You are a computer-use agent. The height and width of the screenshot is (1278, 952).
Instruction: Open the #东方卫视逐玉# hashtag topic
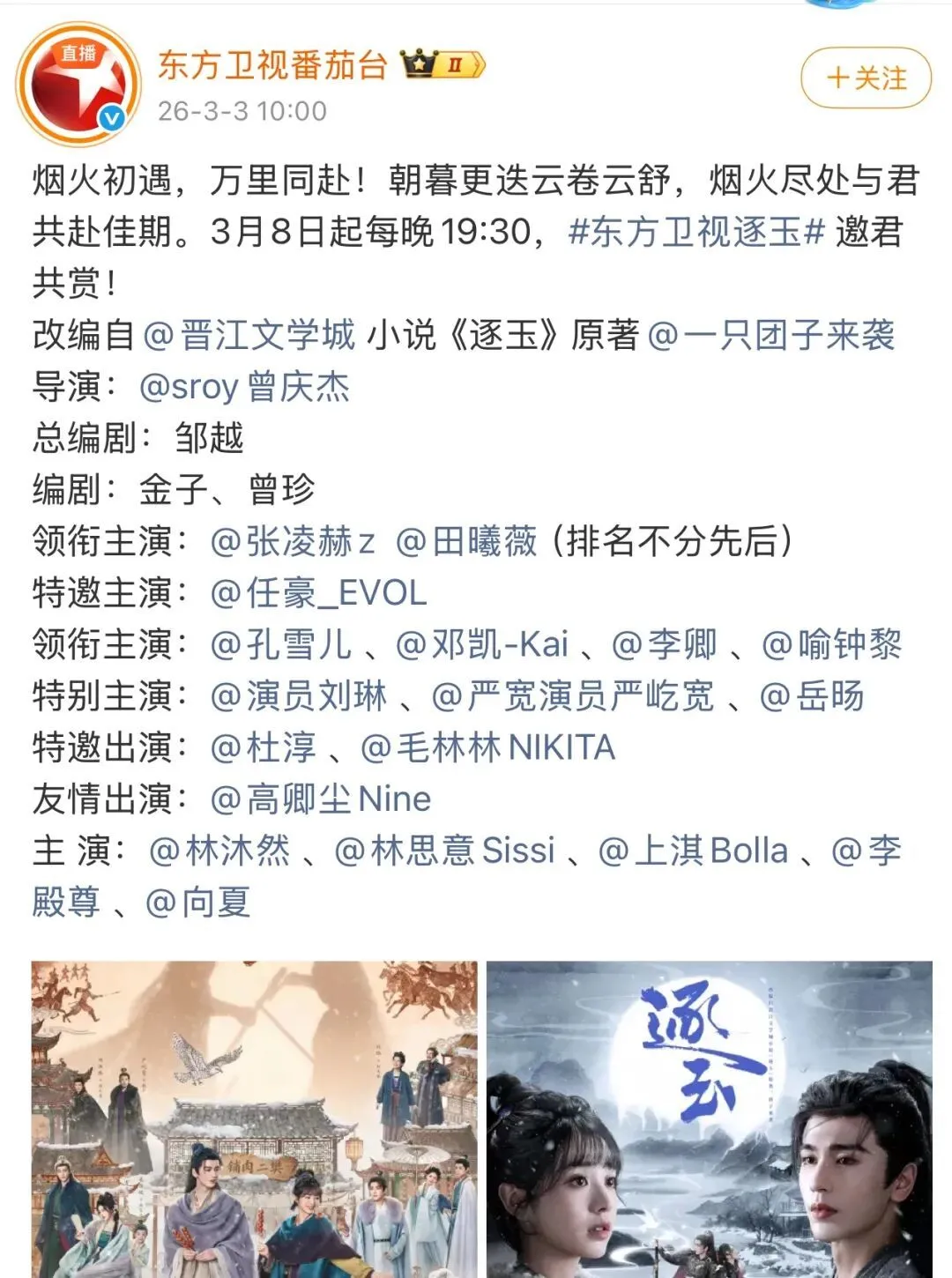[x=696, y=232]
